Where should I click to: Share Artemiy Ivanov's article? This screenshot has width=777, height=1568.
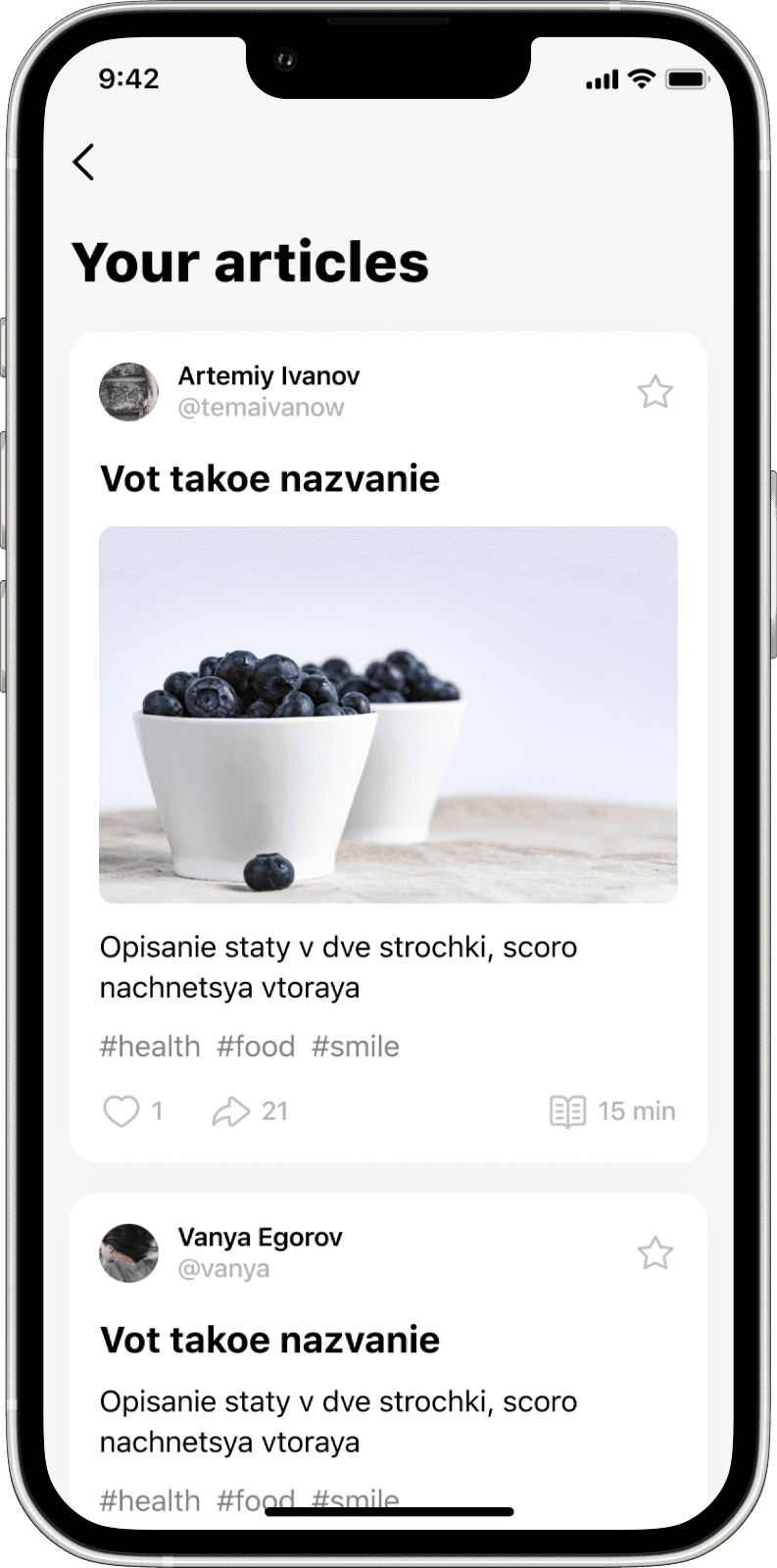231,1110
